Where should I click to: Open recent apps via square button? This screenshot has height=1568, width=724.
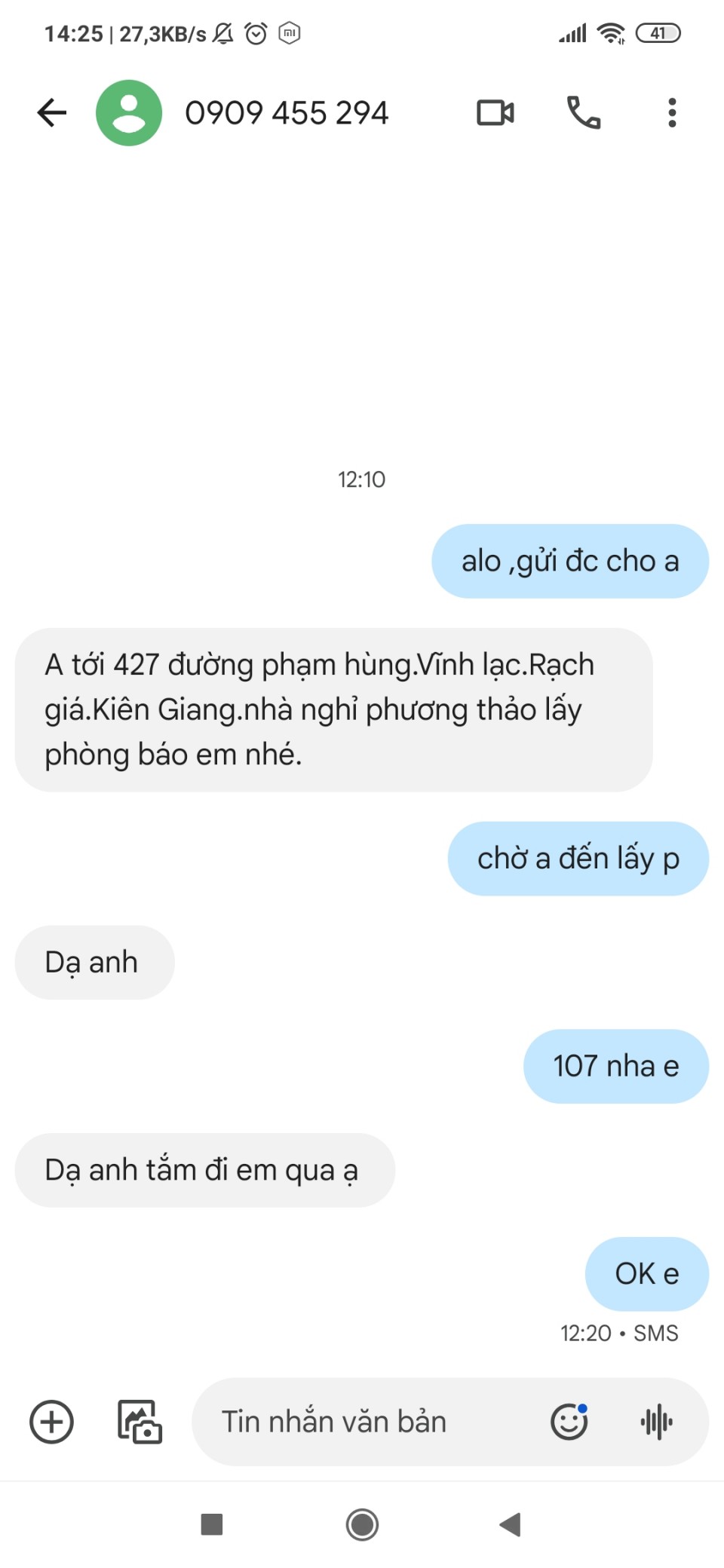212,1524
